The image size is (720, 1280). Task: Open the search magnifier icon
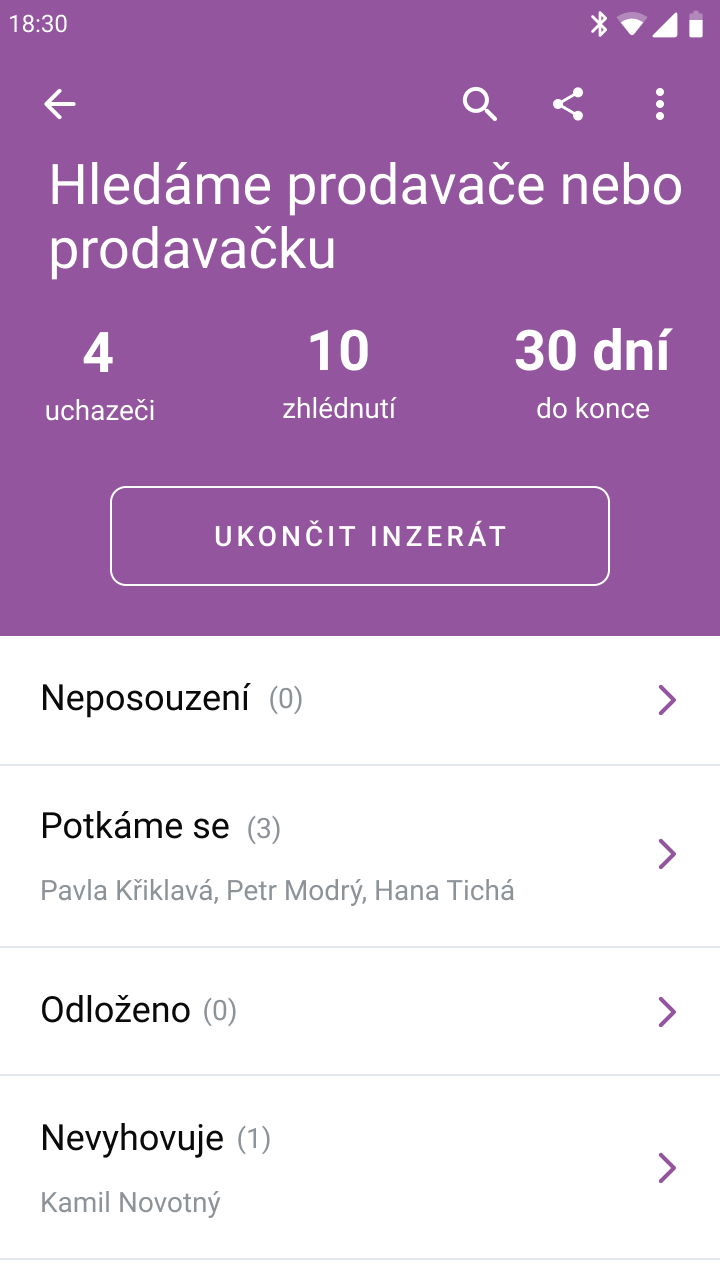[x=480, y=104]
